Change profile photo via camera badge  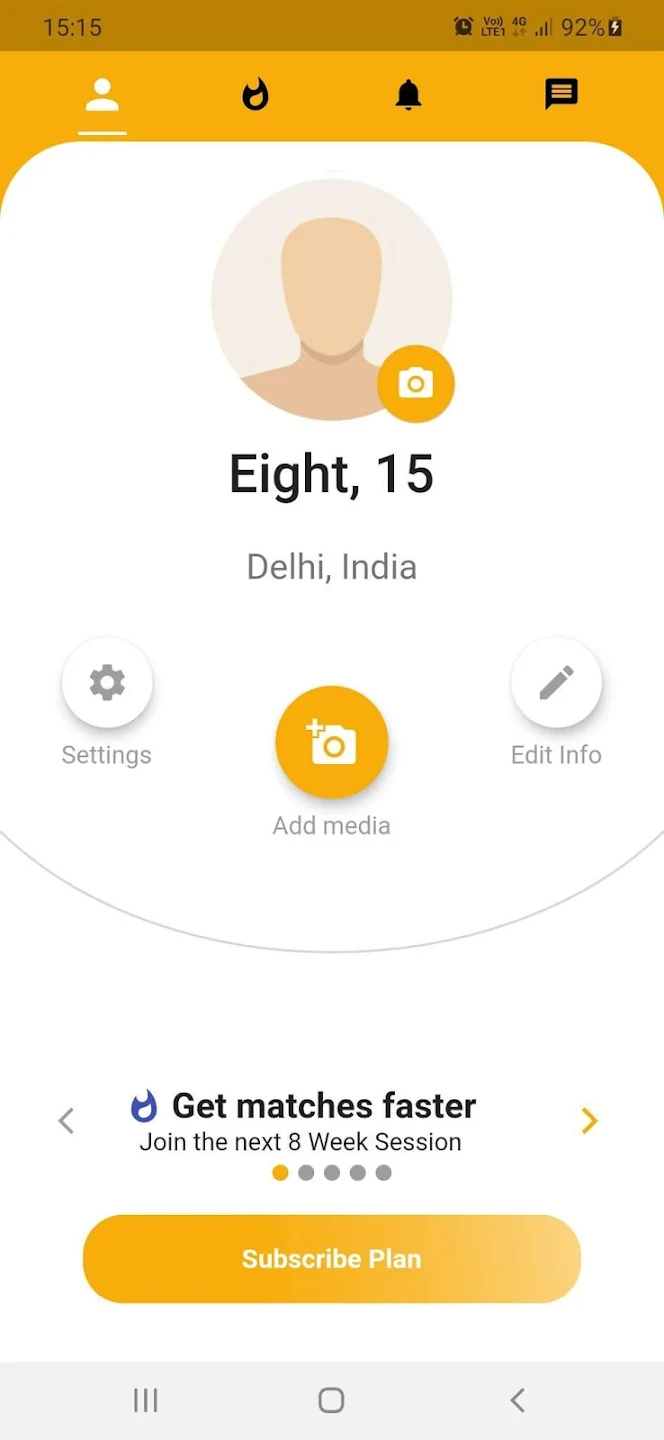(415, 384)
